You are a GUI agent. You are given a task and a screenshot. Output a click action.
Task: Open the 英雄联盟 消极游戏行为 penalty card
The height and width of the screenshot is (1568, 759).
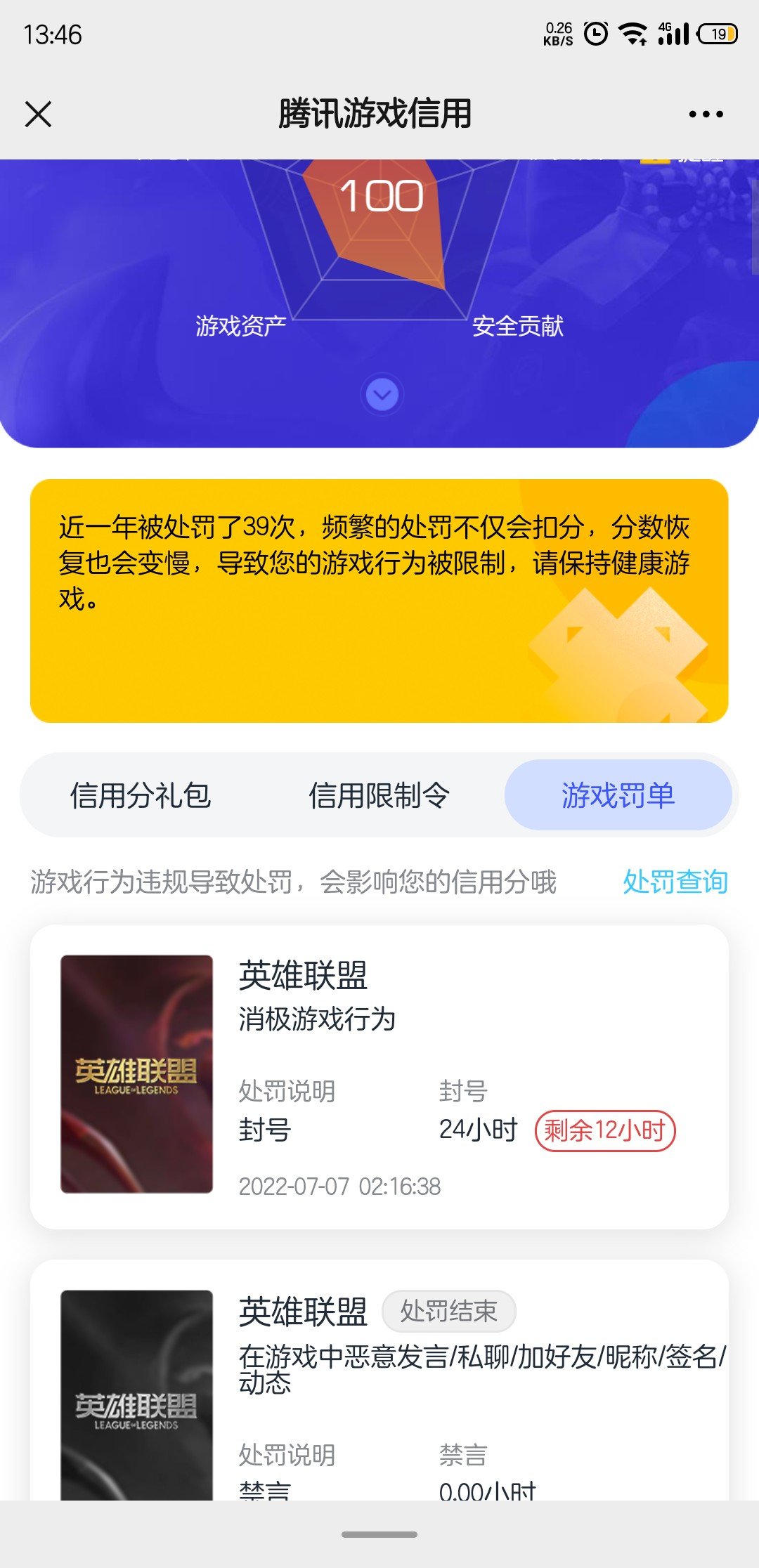click(x=379, y=1076)
